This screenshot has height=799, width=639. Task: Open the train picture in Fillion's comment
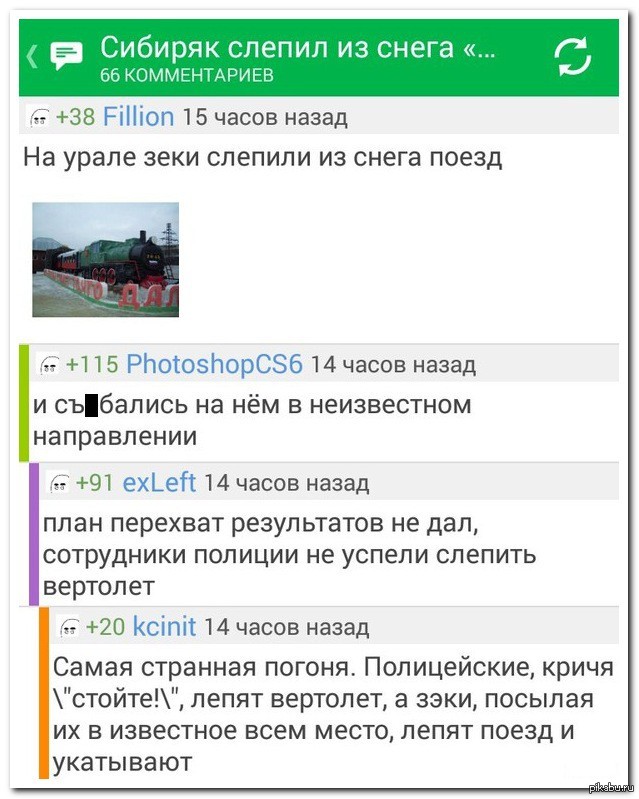[x=105, y=259]
